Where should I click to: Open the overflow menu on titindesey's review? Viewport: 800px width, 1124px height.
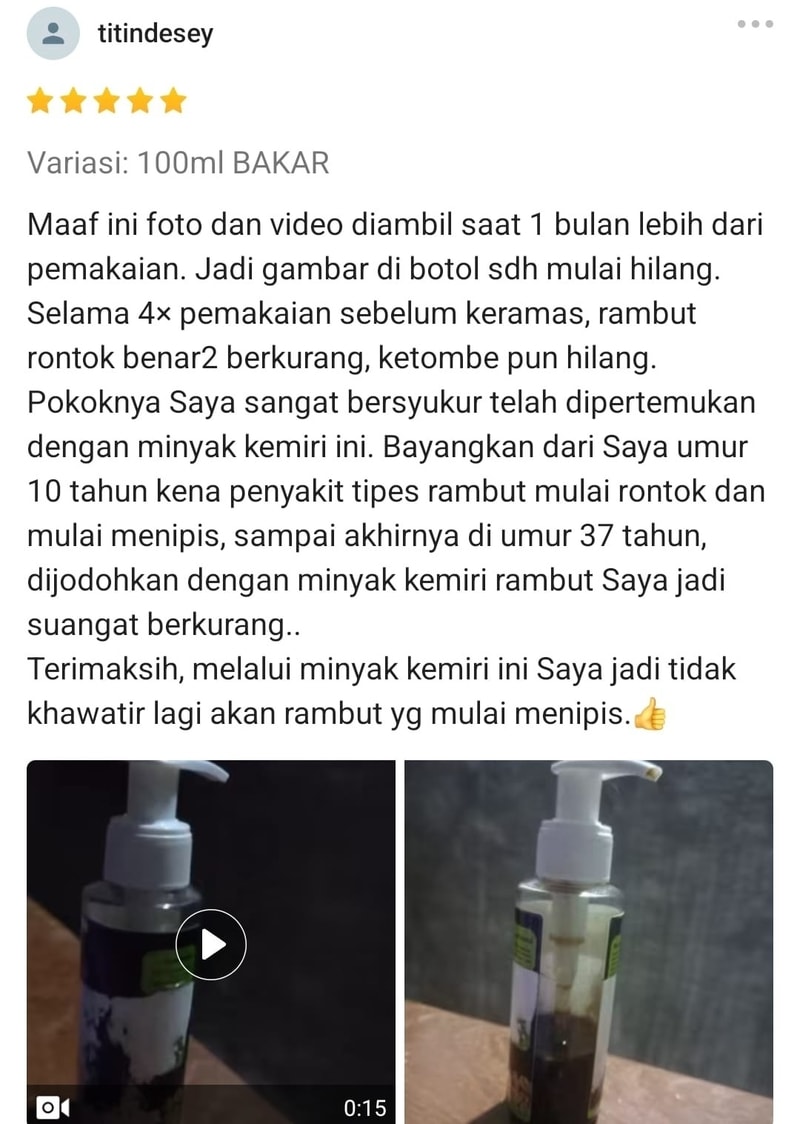[x=755, y=24]
